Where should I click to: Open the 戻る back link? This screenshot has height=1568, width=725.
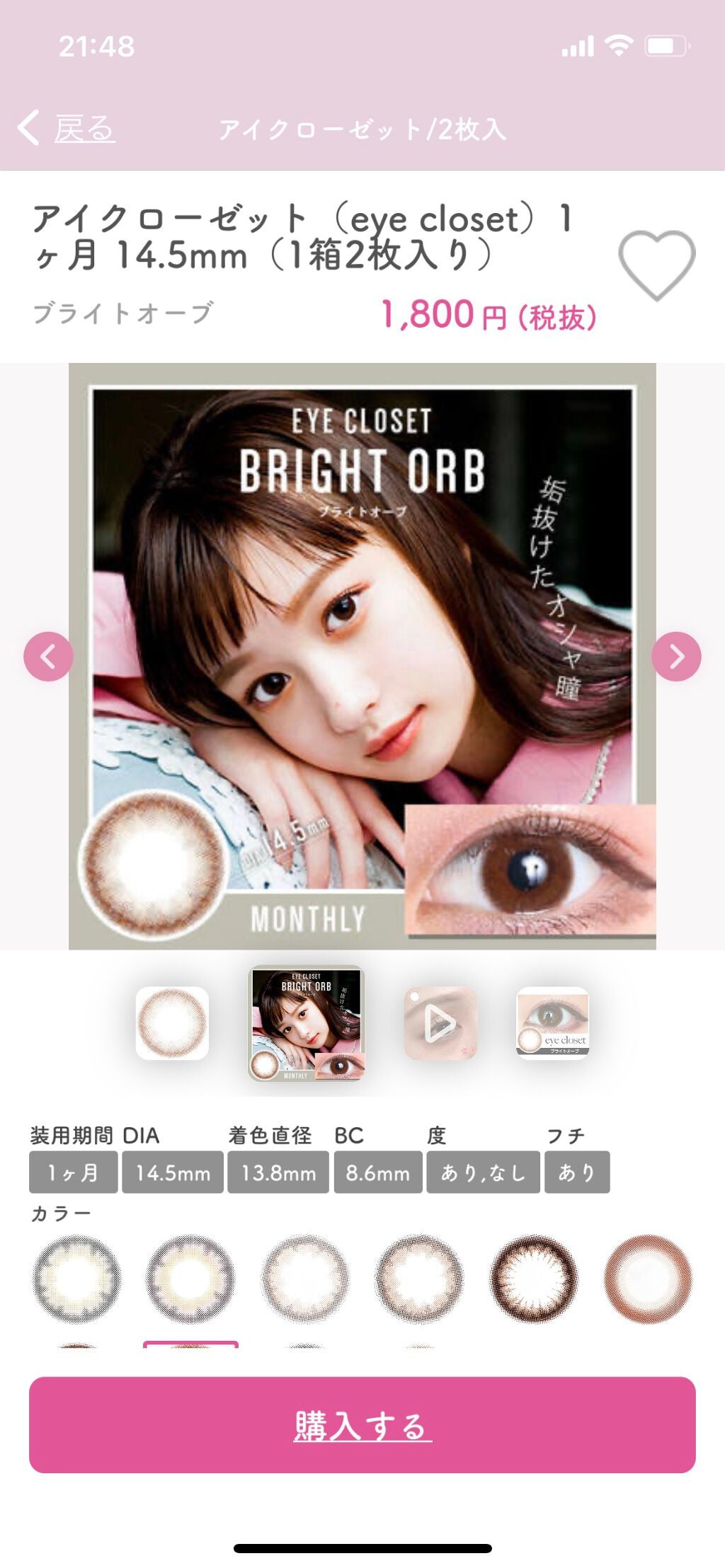83,129
